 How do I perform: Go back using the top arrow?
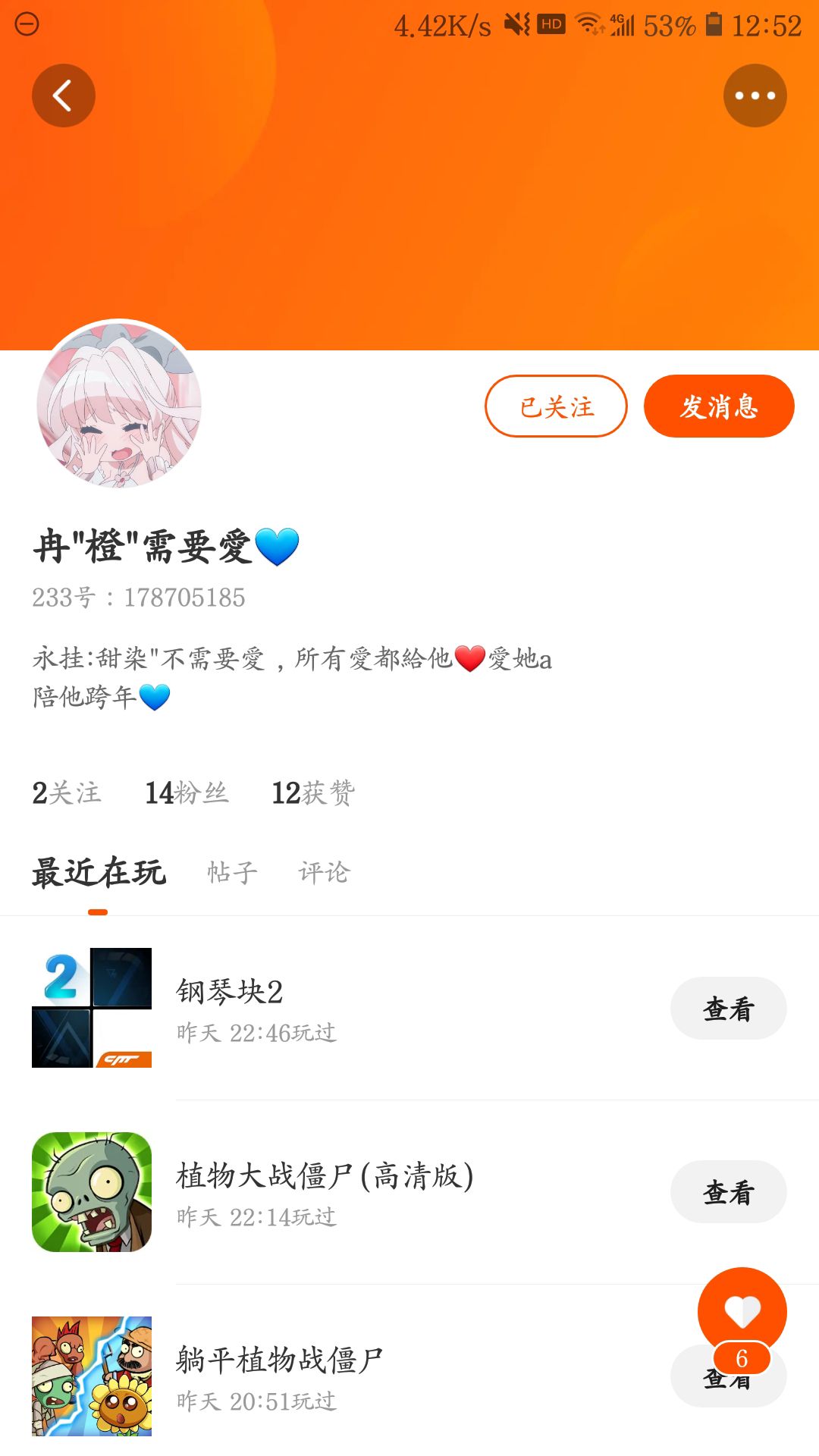(x=64, y=96)
